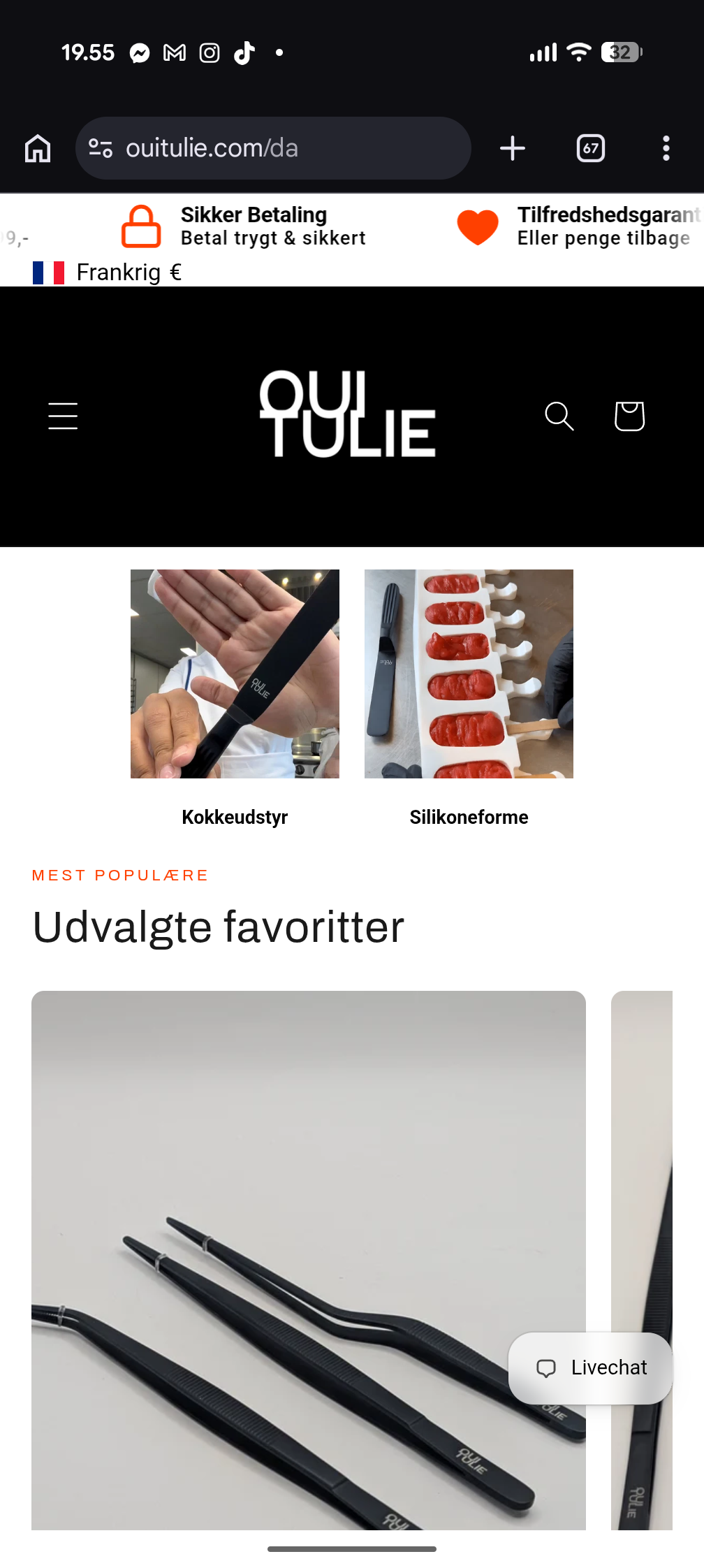Open a new browser tab
704x1568 pixels.
(513, 148)
